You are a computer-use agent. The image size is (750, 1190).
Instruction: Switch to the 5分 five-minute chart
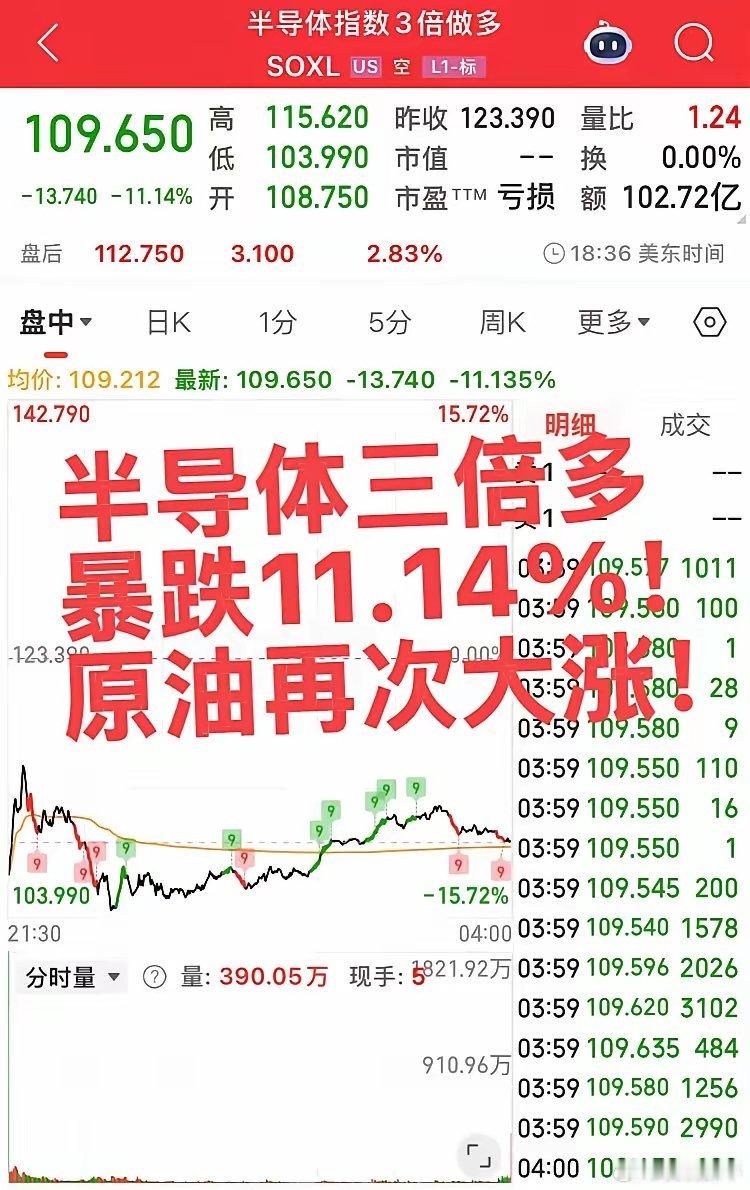[x=389, y=321]
